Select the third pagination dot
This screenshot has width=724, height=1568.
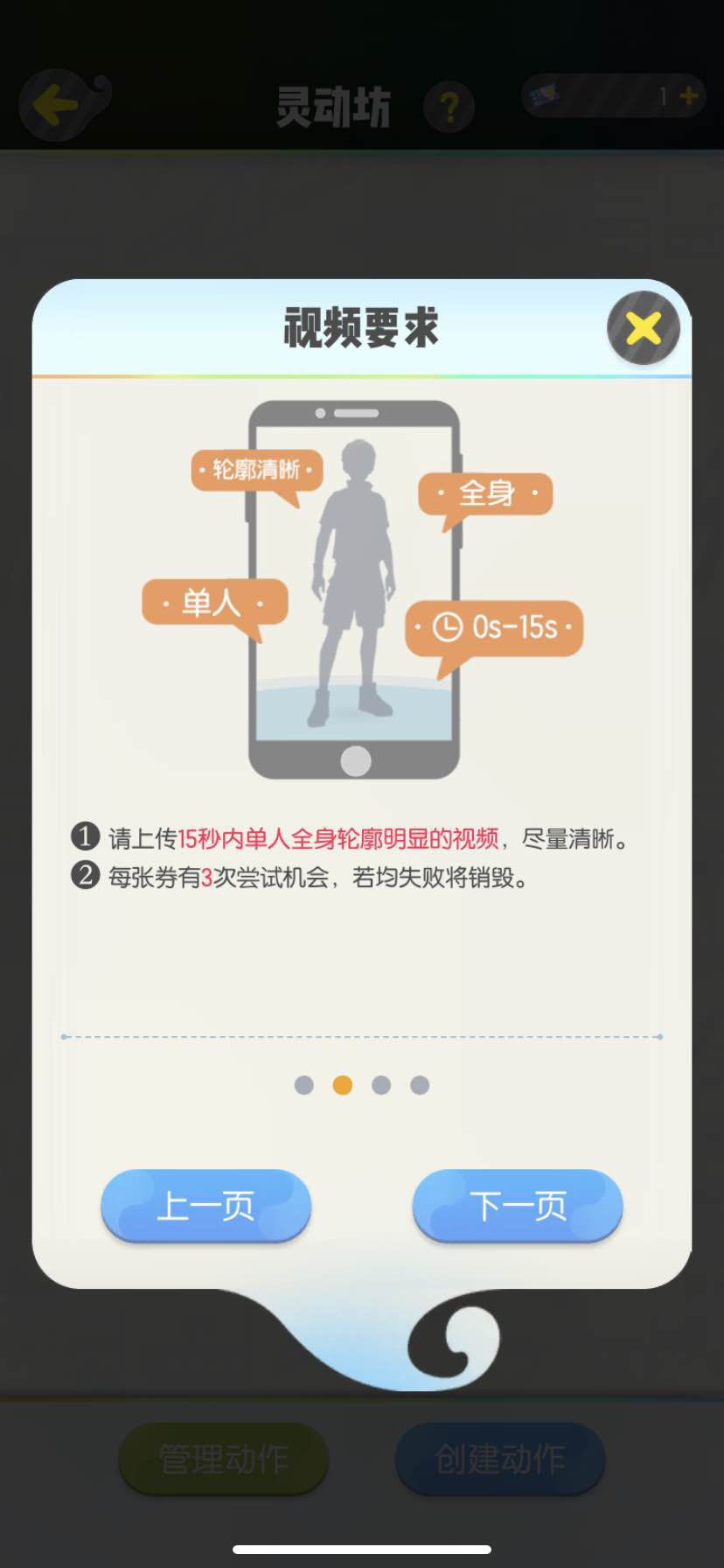pos(379,1084)
